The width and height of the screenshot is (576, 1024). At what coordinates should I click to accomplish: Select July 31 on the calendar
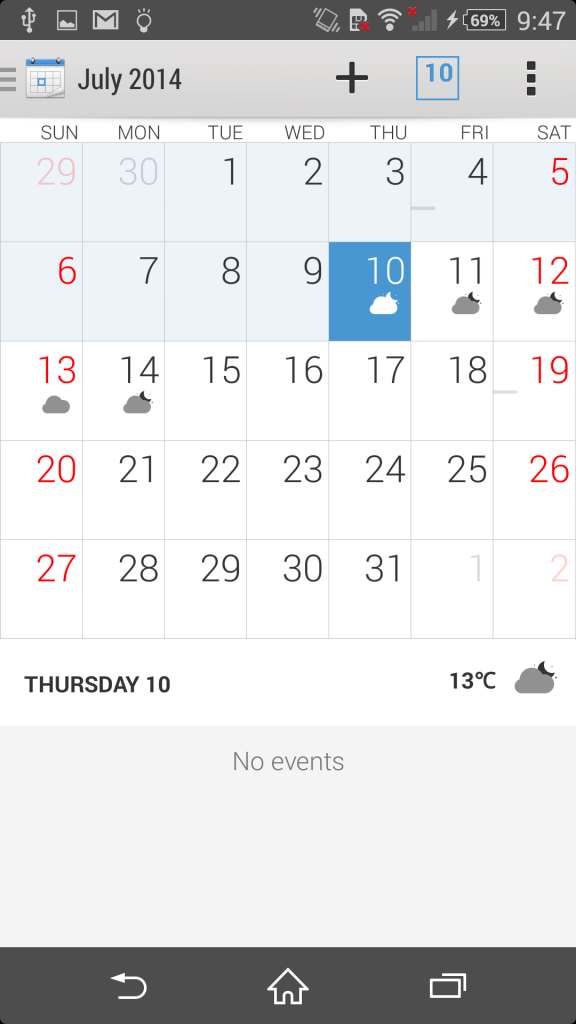[x=370, y=589]
